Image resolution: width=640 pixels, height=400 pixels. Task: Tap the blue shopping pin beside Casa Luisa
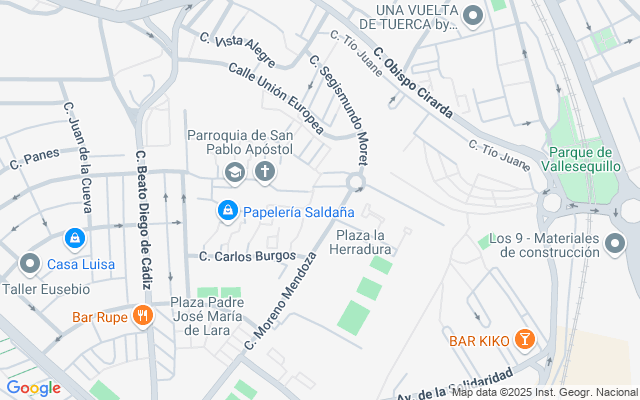click(x=74, y=238)
